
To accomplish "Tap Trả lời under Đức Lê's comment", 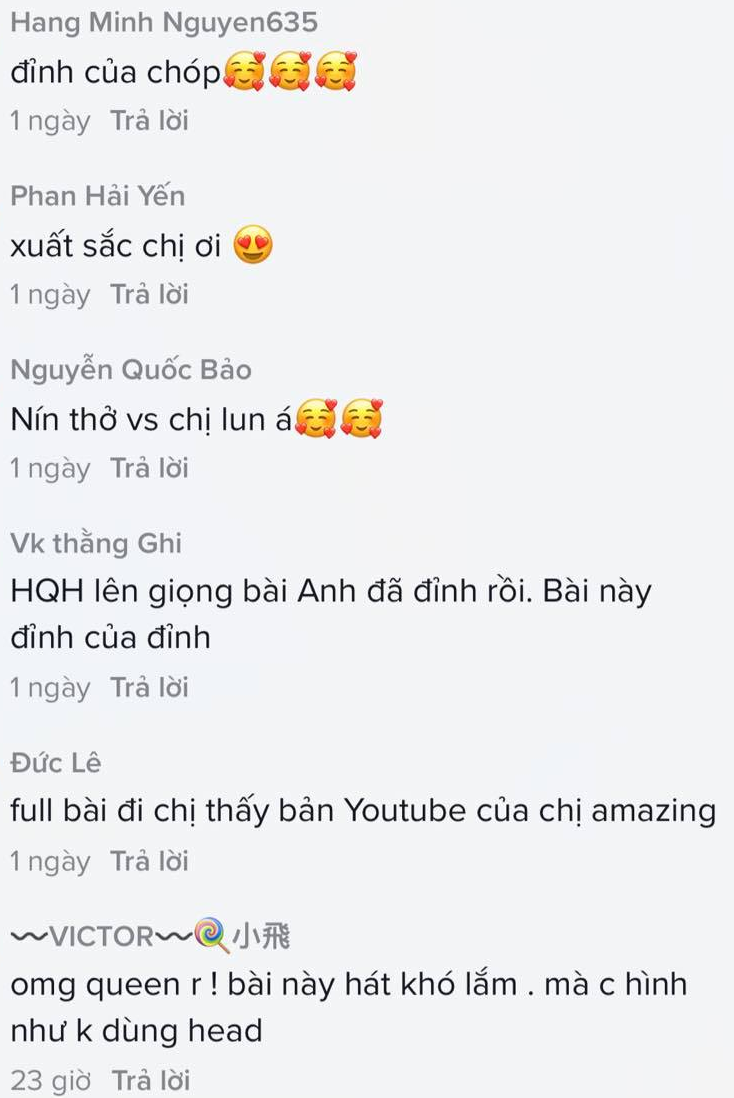I will [149, 861].
